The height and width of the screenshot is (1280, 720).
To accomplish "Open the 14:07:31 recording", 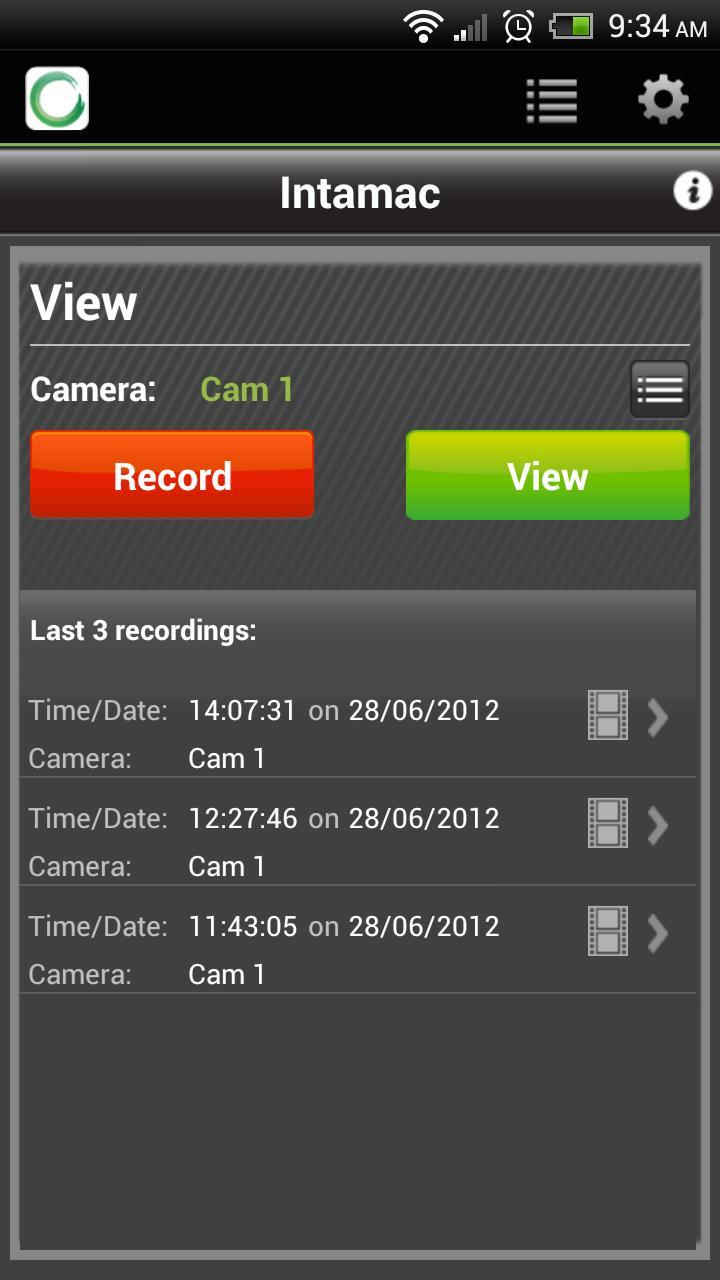I will point(358,732).
